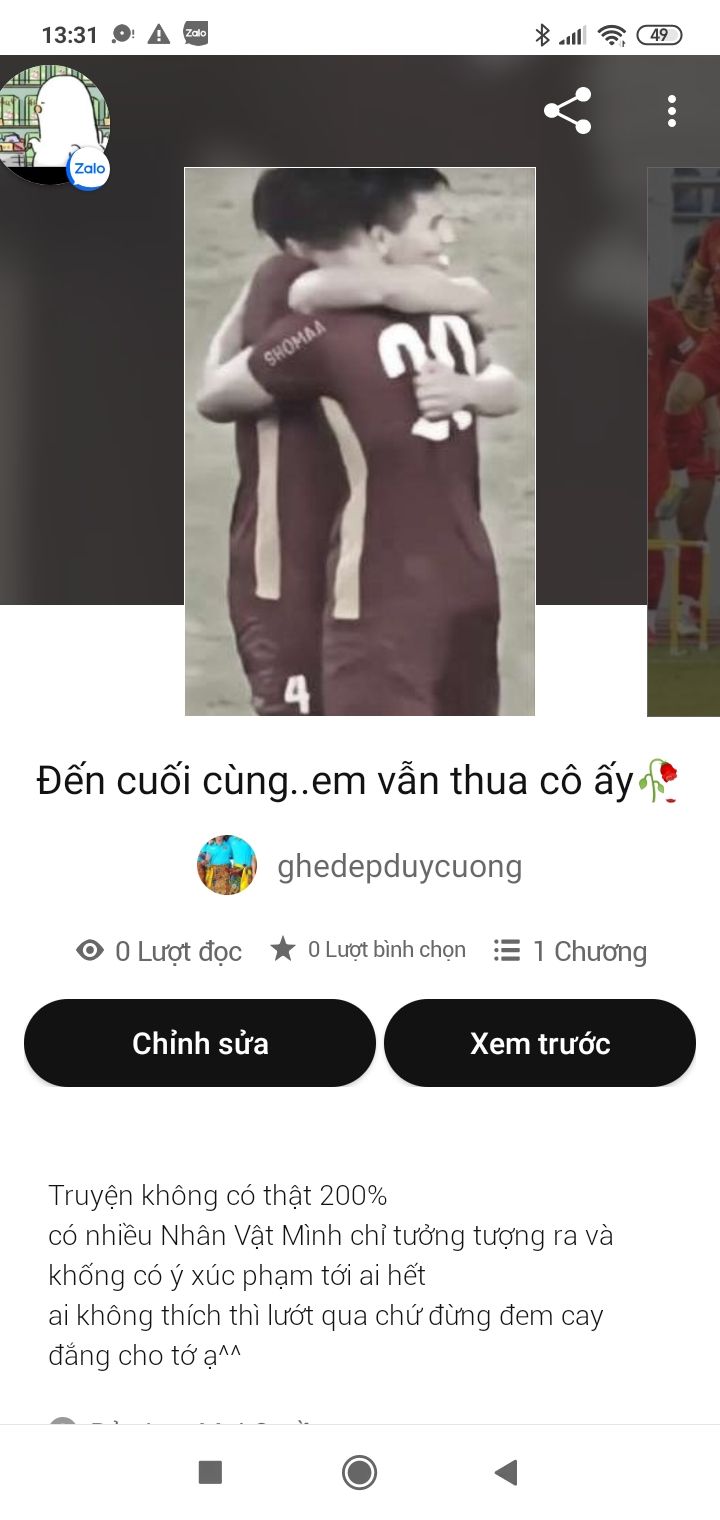
Task: Share this story
Action: coord(567,111)
